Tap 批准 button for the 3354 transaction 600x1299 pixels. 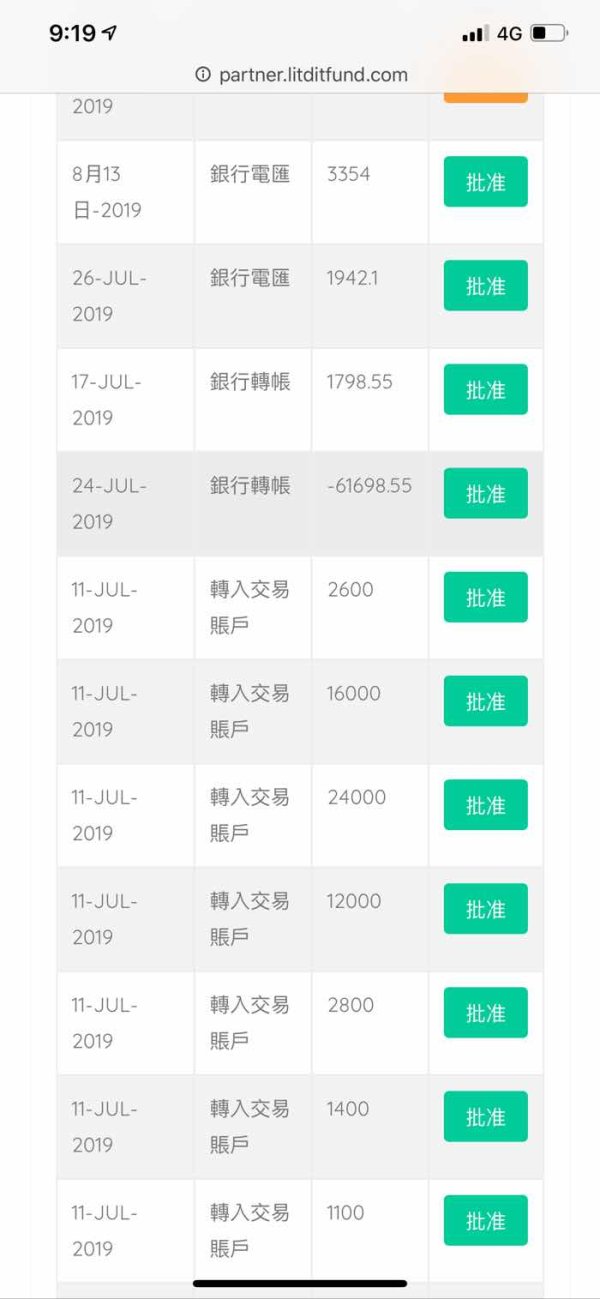[485, 182]
